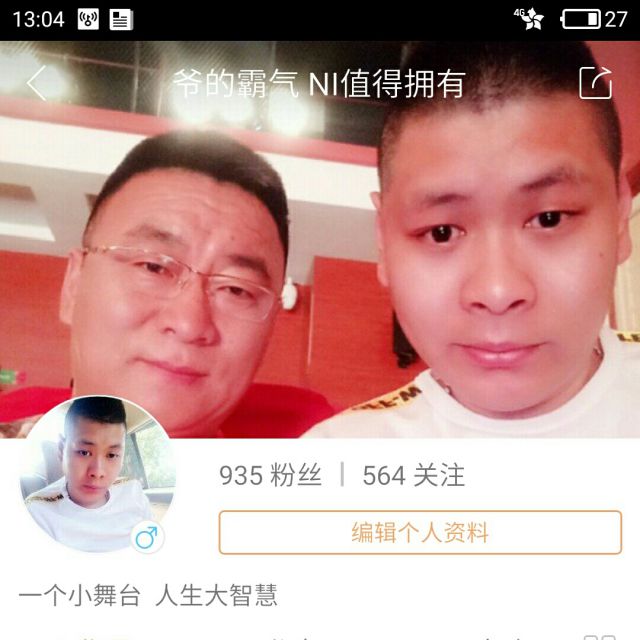640x640 pixels.
Task: Go back using the top-left arrow
Action: tap(37, 83)
